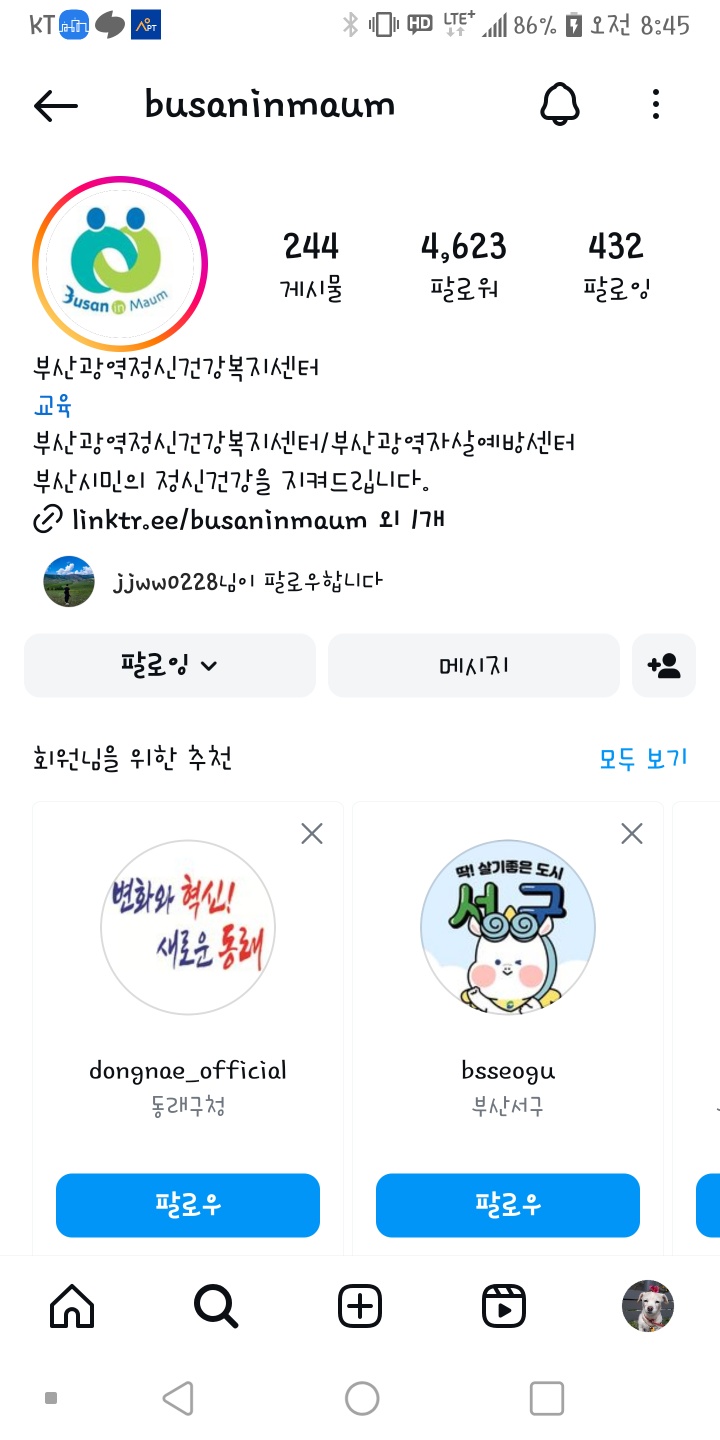Follow bsseogu with 팔로우 button
Screen dimensions: 720x1440
tap(508, 1205)
